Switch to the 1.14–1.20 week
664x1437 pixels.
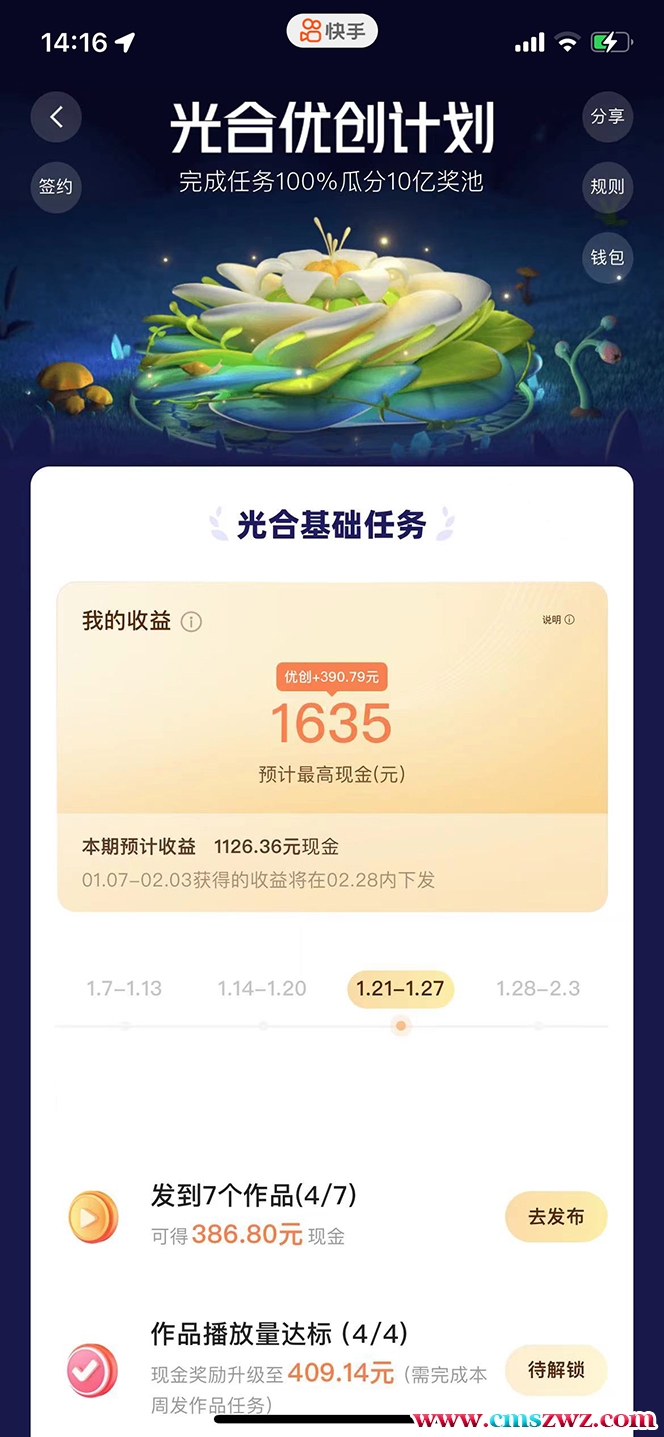pyautogui.click(x=262, y=989)
